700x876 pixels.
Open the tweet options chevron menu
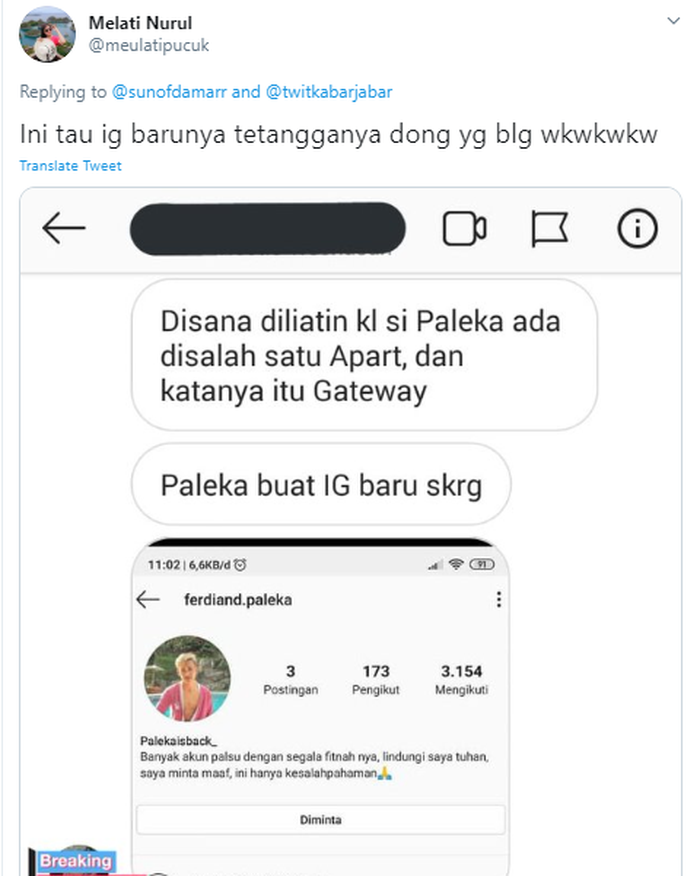(x=672, y=20)
